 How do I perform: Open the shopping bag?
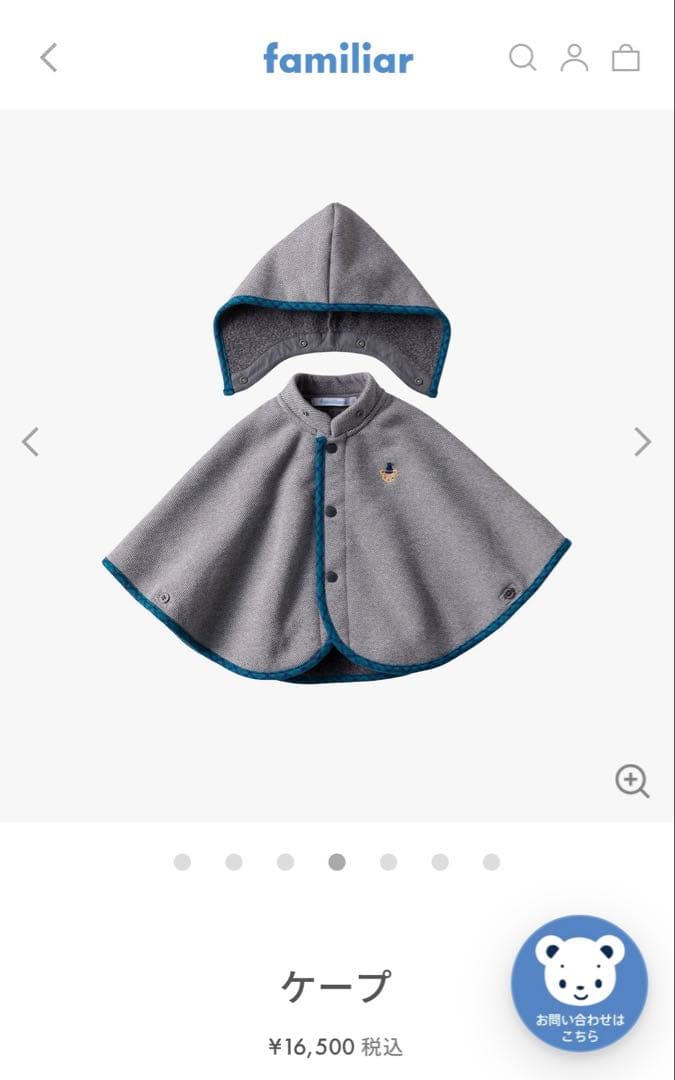(626, 58)
